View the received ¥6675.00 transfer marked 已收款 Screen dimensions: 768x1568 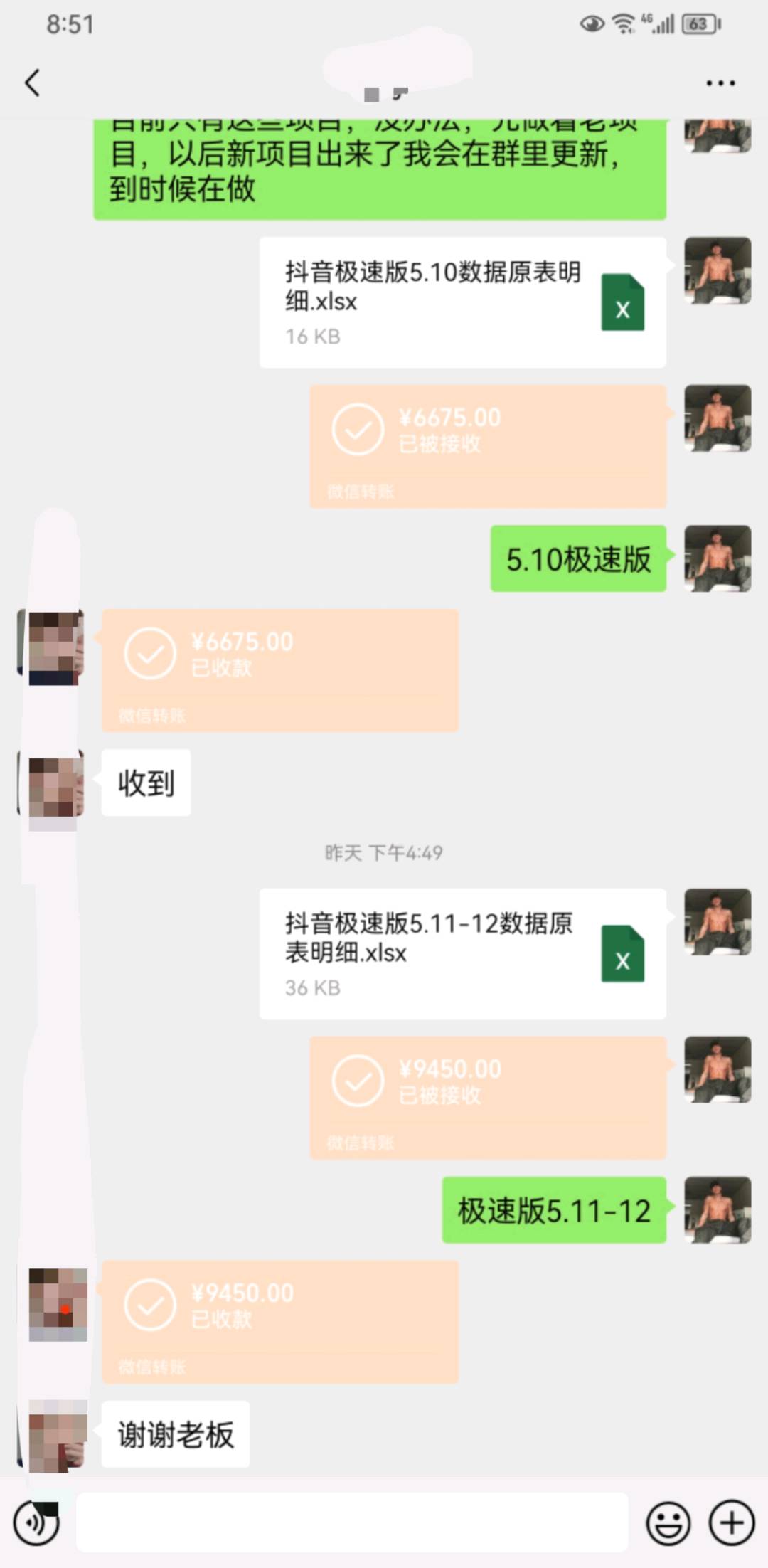coord(279,670)
